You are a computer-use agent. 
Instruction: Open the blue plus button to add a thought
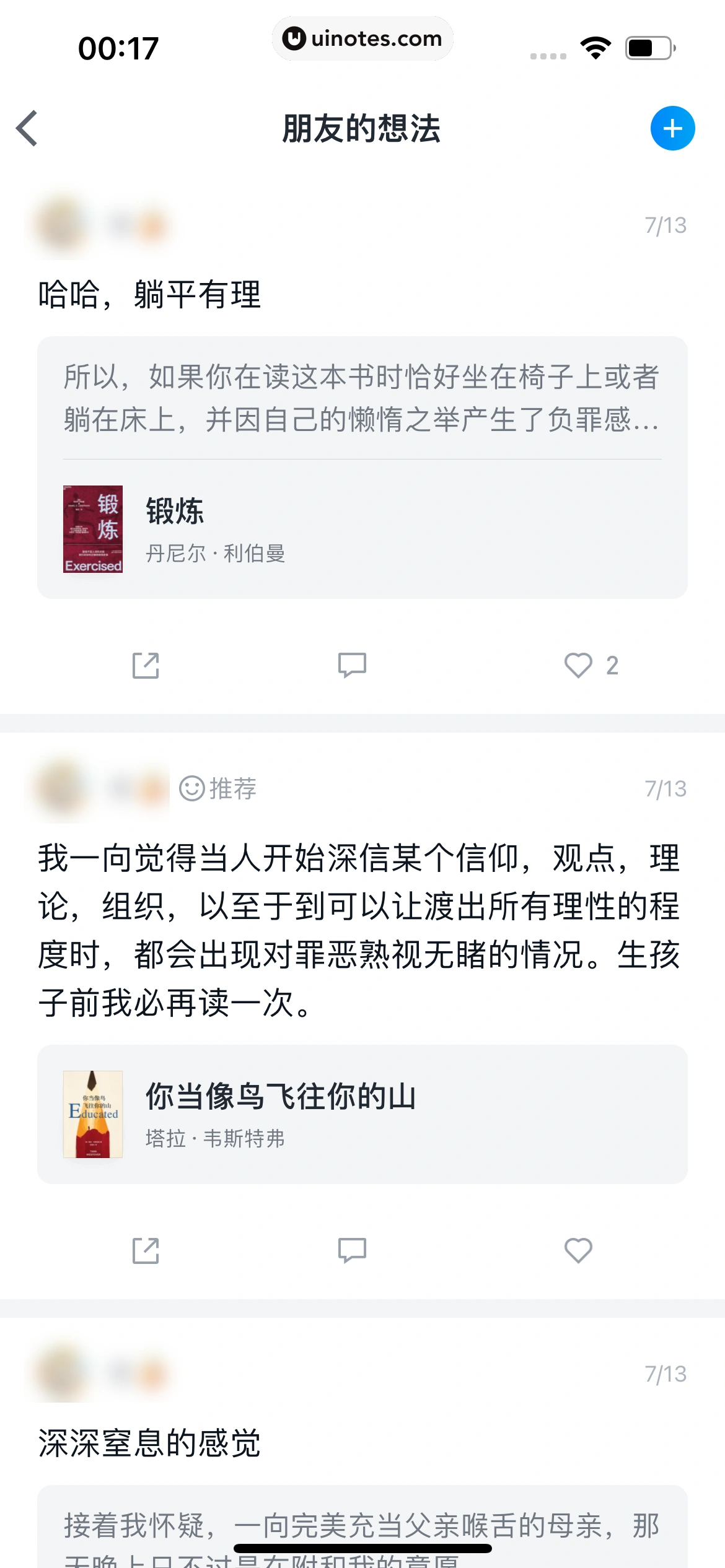coord(674,129)
